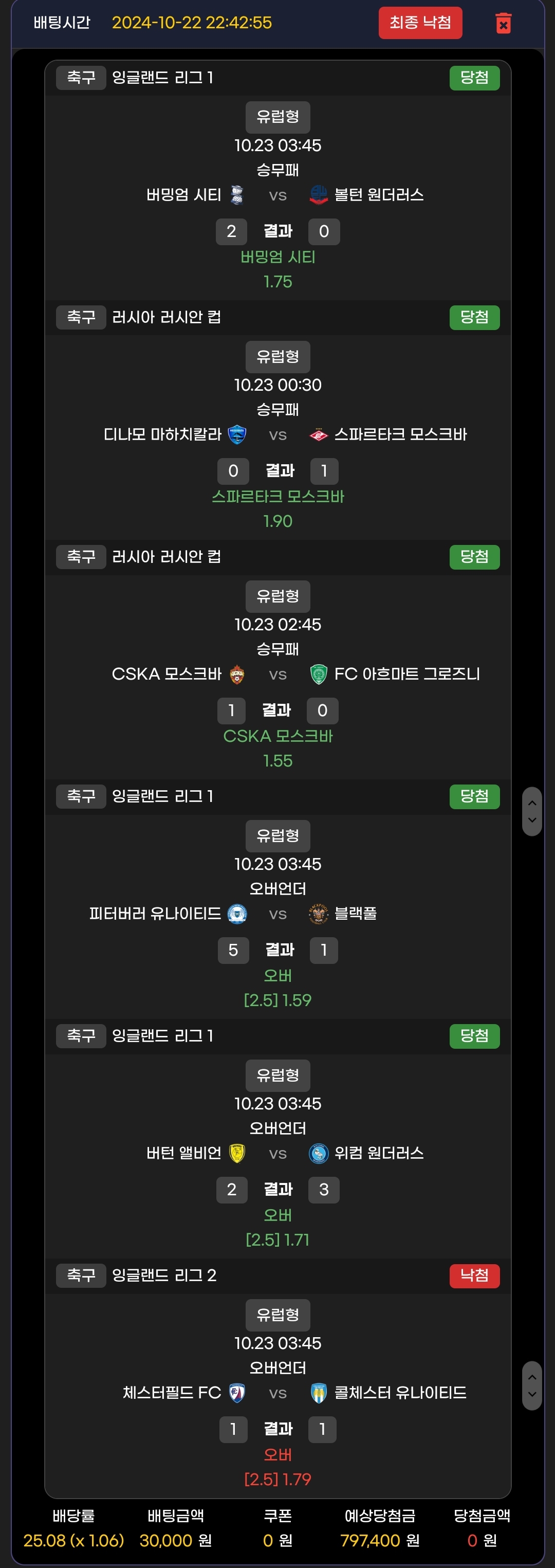
Task: Tap the up chevron beside the 피터버러 유나이티드 match
Action: pyautogui.click(x=532, y=803)
